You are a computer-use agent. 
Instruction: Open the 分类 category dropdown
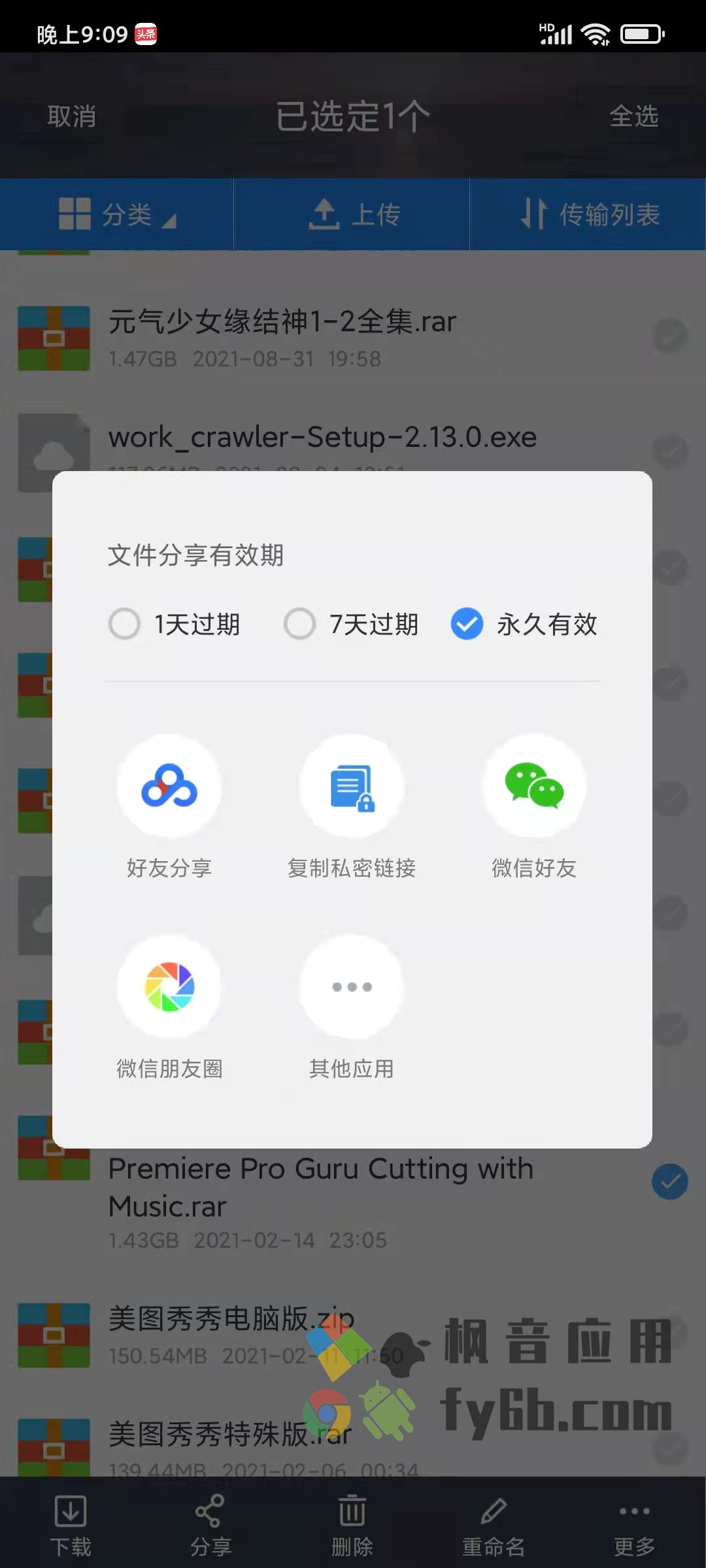click(118, 214)
